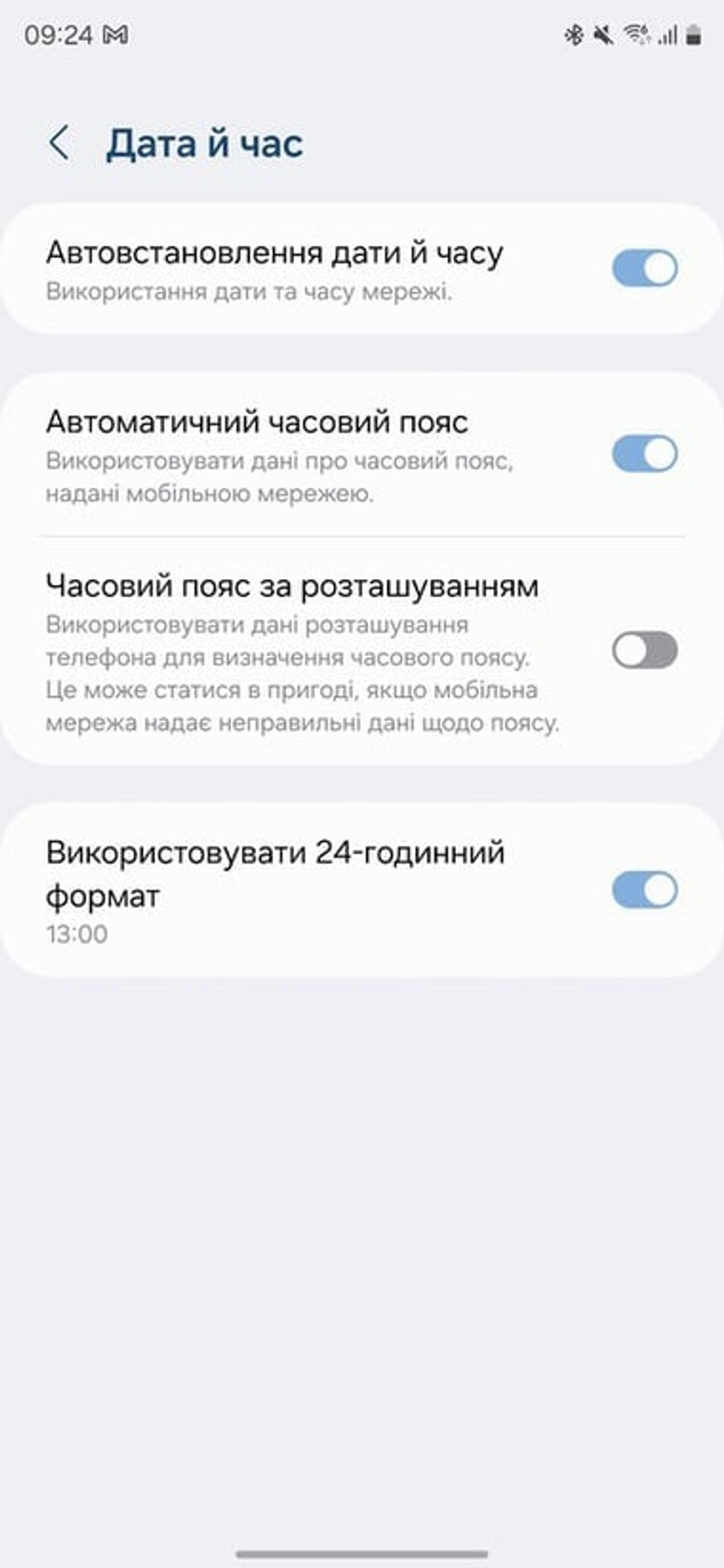The image size is (724, 1568).
Task: Disable Автовстановлення дати й часу switch
Action: (645, 269)
